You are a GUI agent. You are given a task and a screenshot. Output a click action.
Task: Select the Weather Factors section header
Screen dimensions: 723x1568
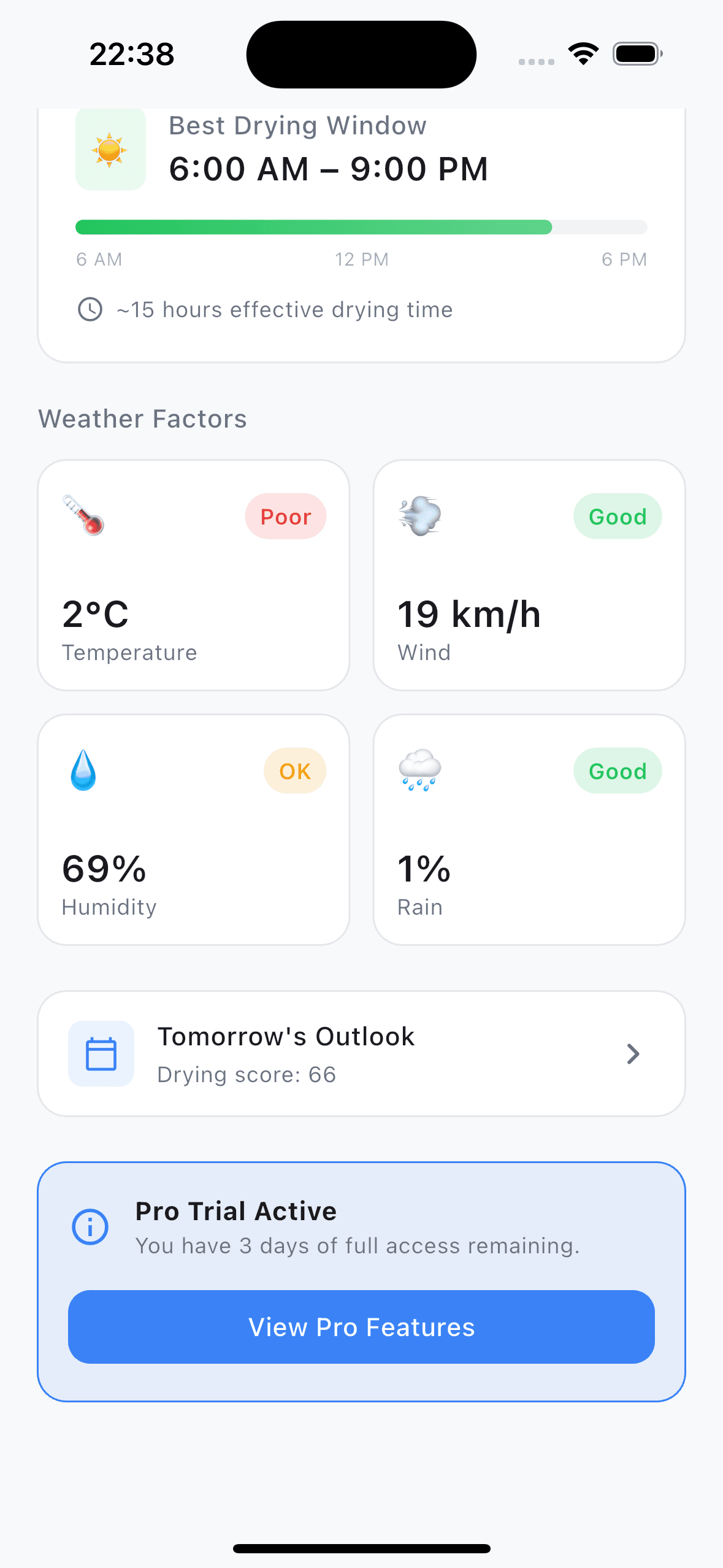tap(143, 418)
